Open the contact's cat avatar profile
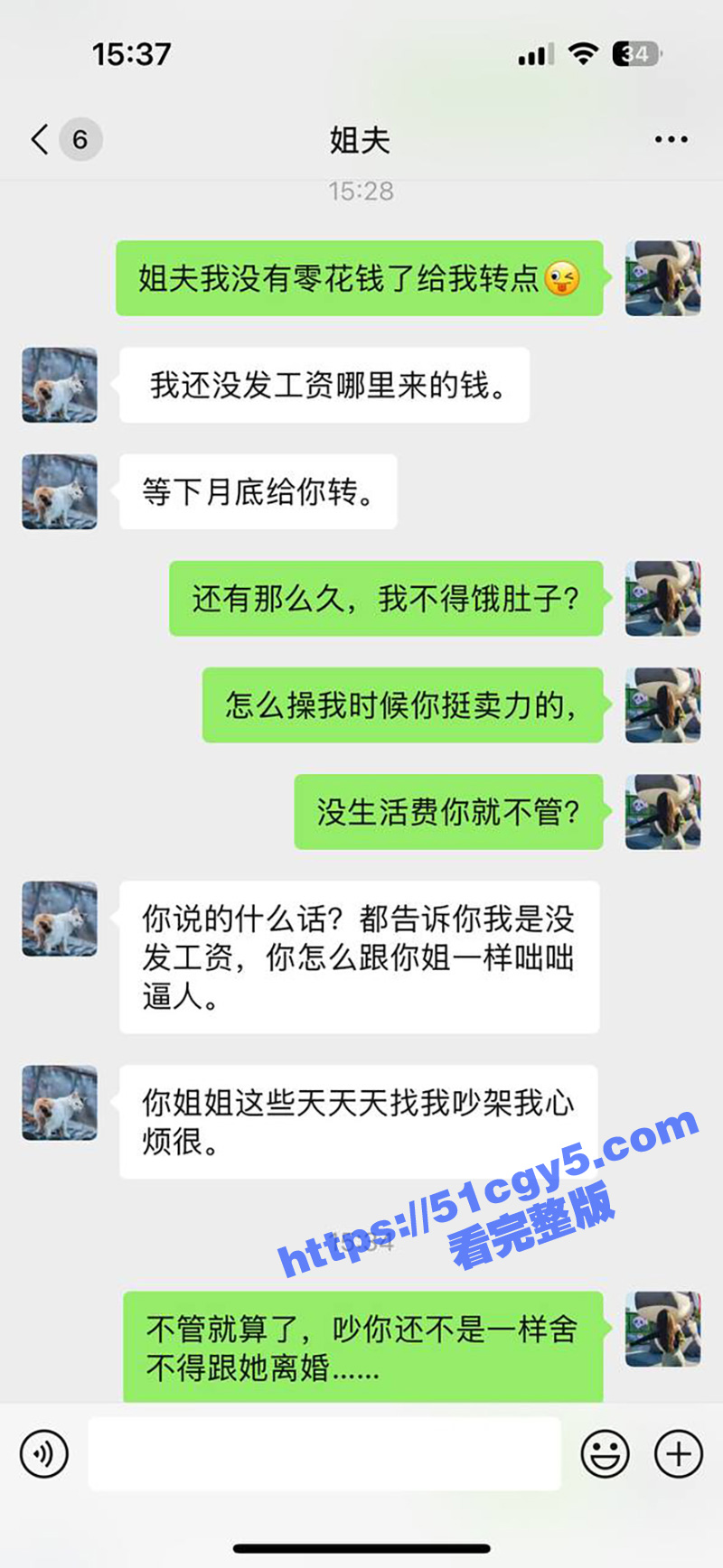This screenshot has width=723, height=1568. [60, 386]
